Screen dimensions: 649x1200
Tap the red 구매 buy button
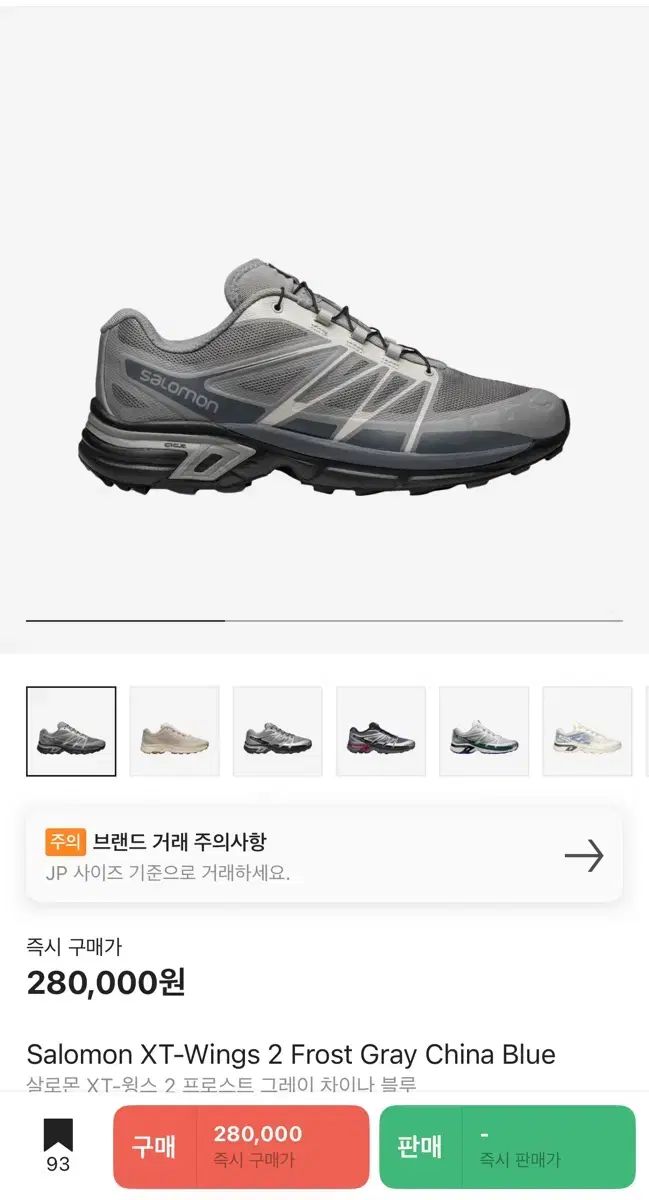[x=241, y=1146]
